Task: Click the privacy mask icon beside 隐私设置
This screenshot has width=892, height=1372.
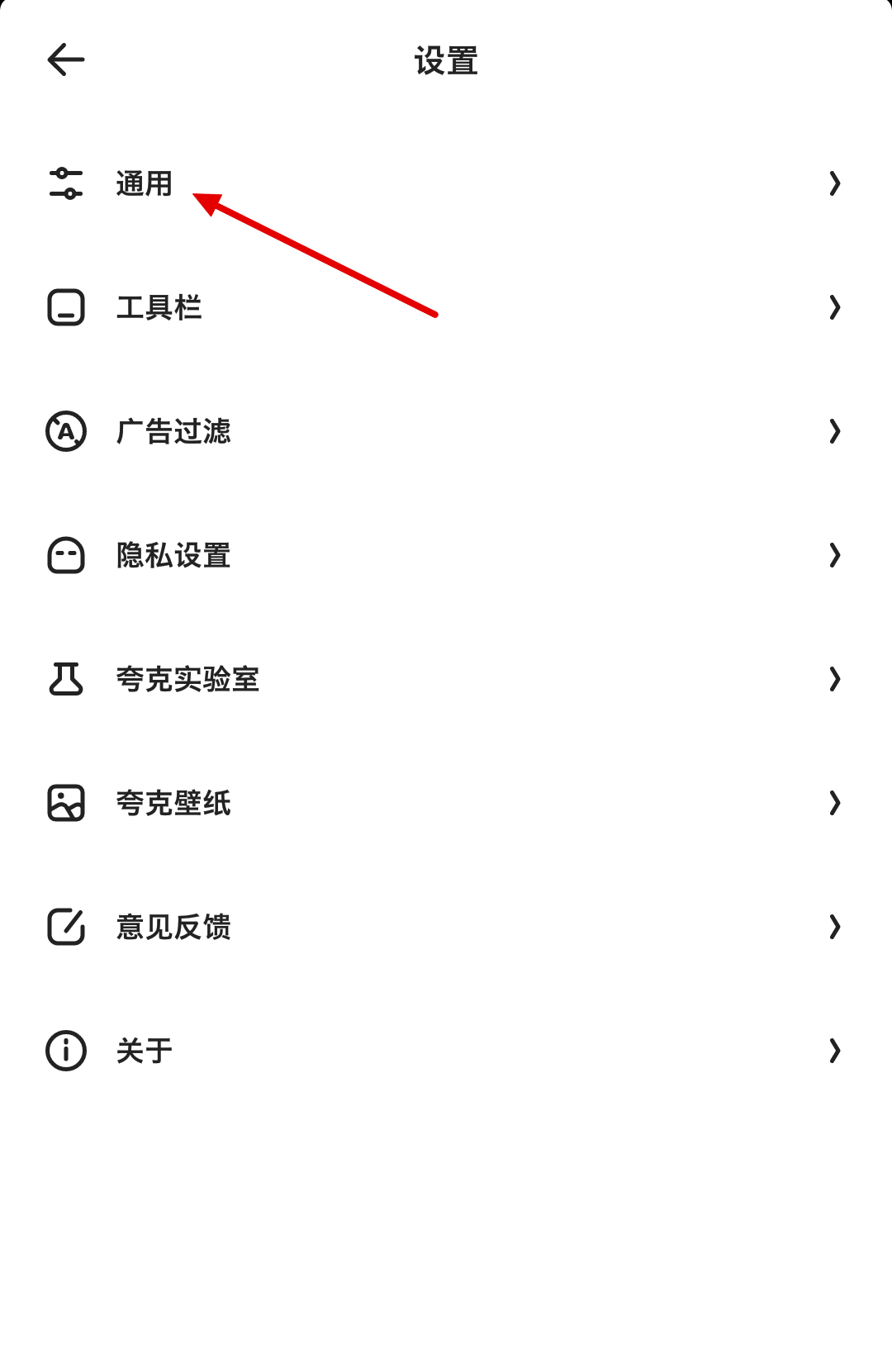Action: (65, 555)
